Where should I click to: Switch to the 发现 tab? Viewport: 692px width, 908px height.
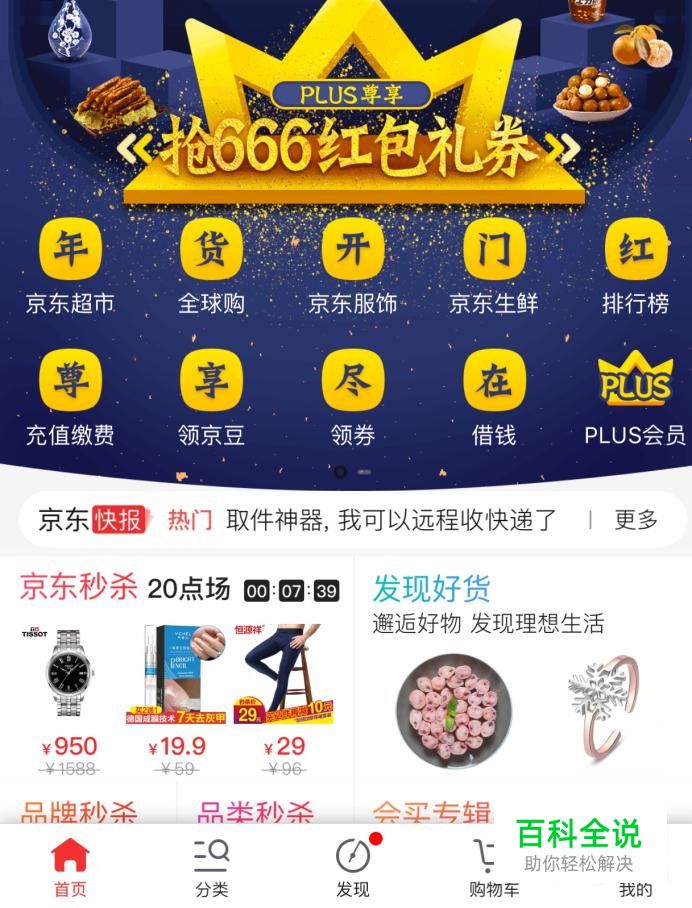point(352,867)
